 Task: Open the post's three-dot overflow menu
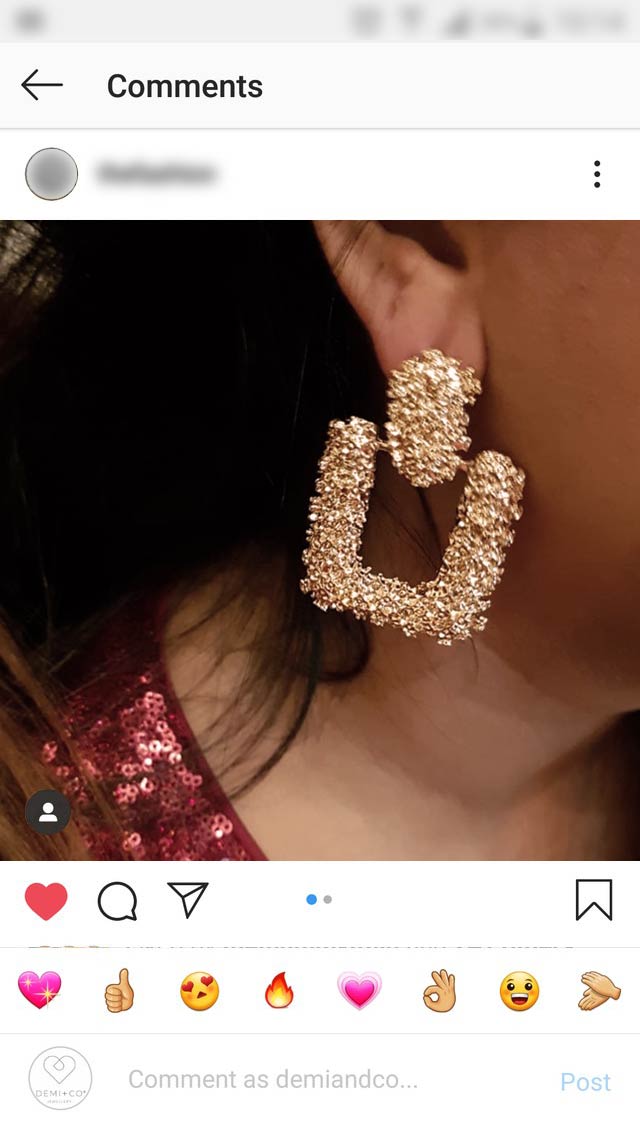597,174
